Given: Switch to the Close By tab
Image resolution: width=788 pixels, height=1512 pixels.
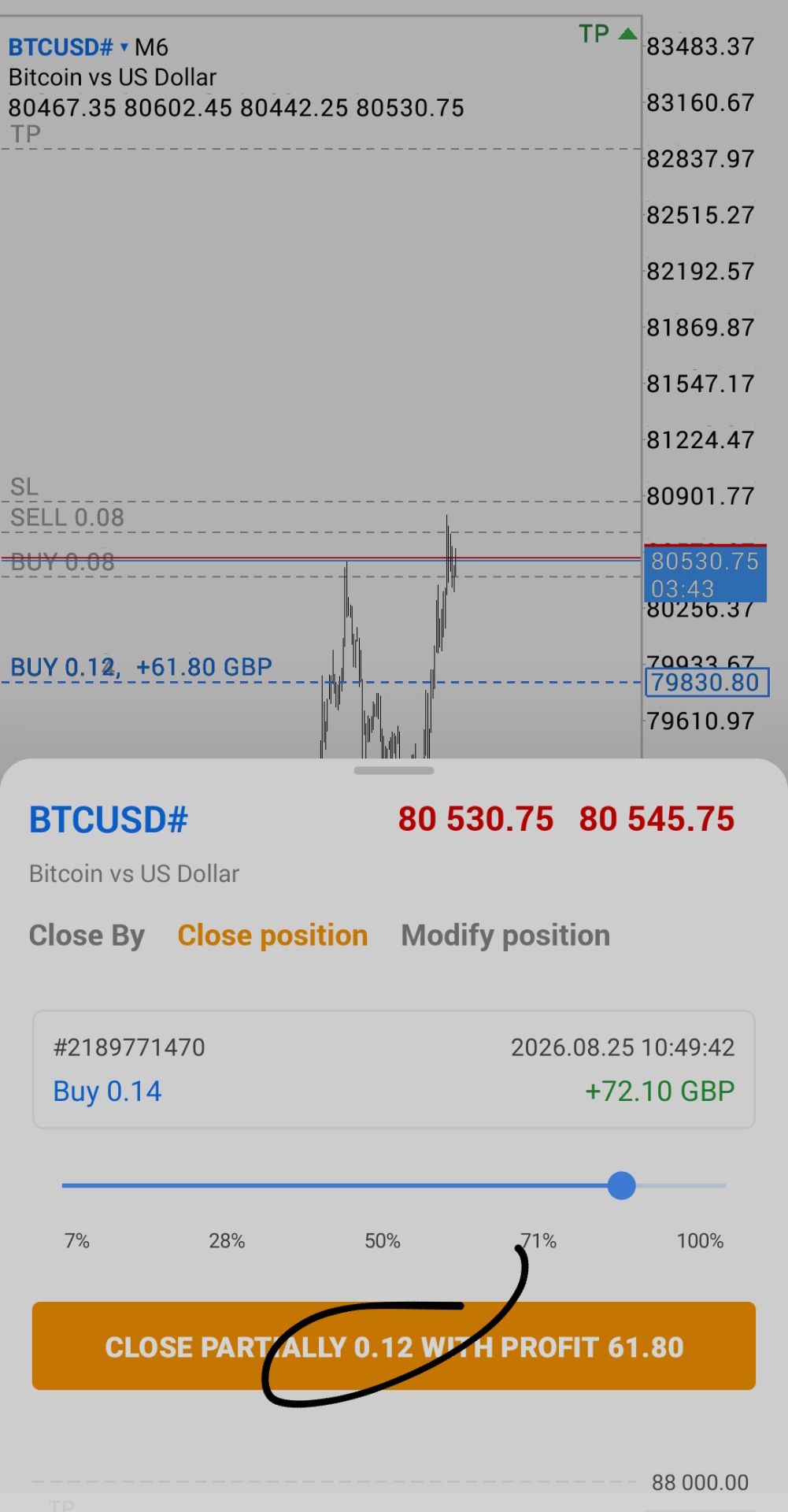Looking at the screenshot, I should click(87, 936).
